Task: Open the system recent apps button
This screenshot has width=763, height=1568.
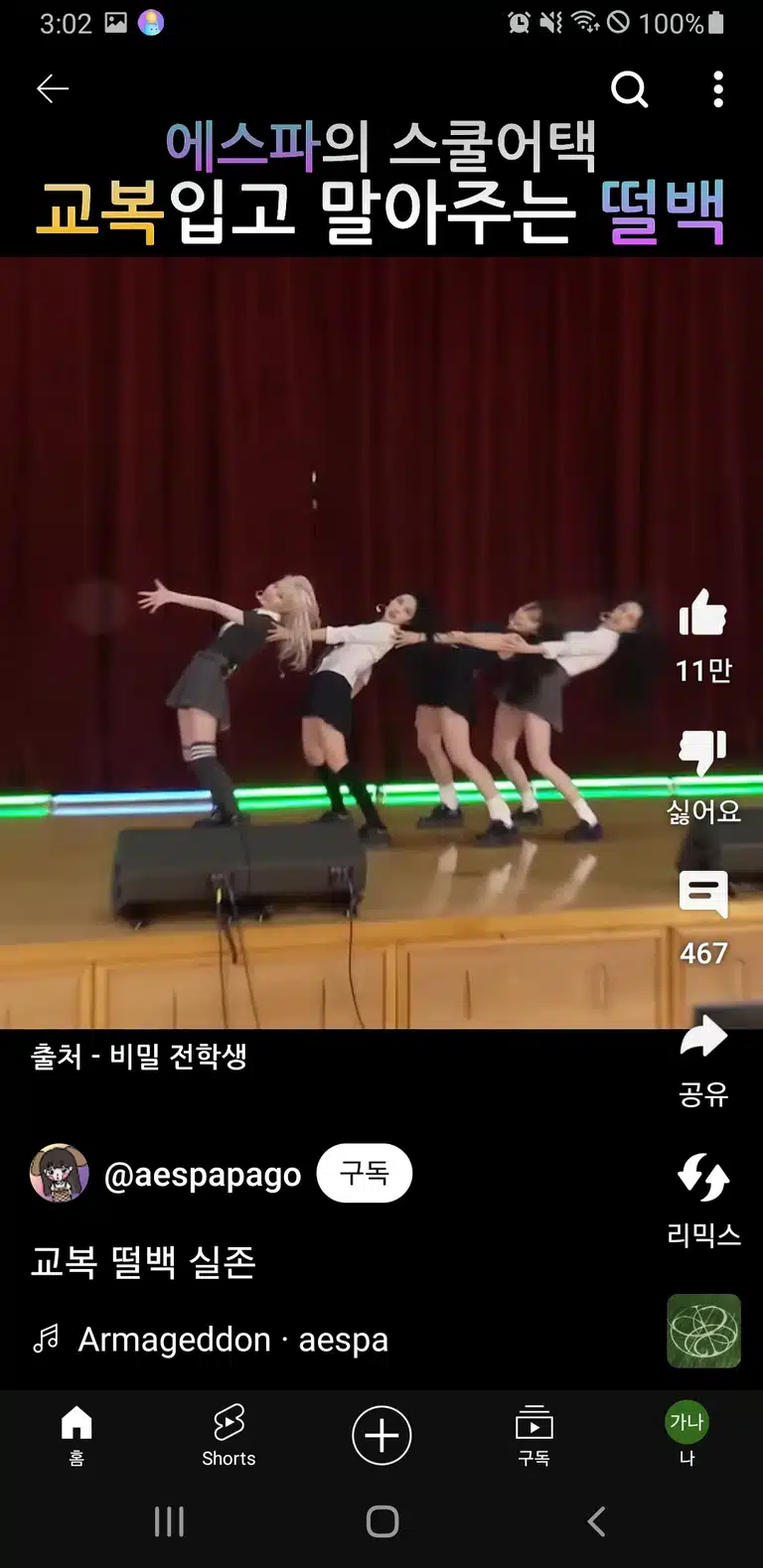Action: [x=169, y=1521]
